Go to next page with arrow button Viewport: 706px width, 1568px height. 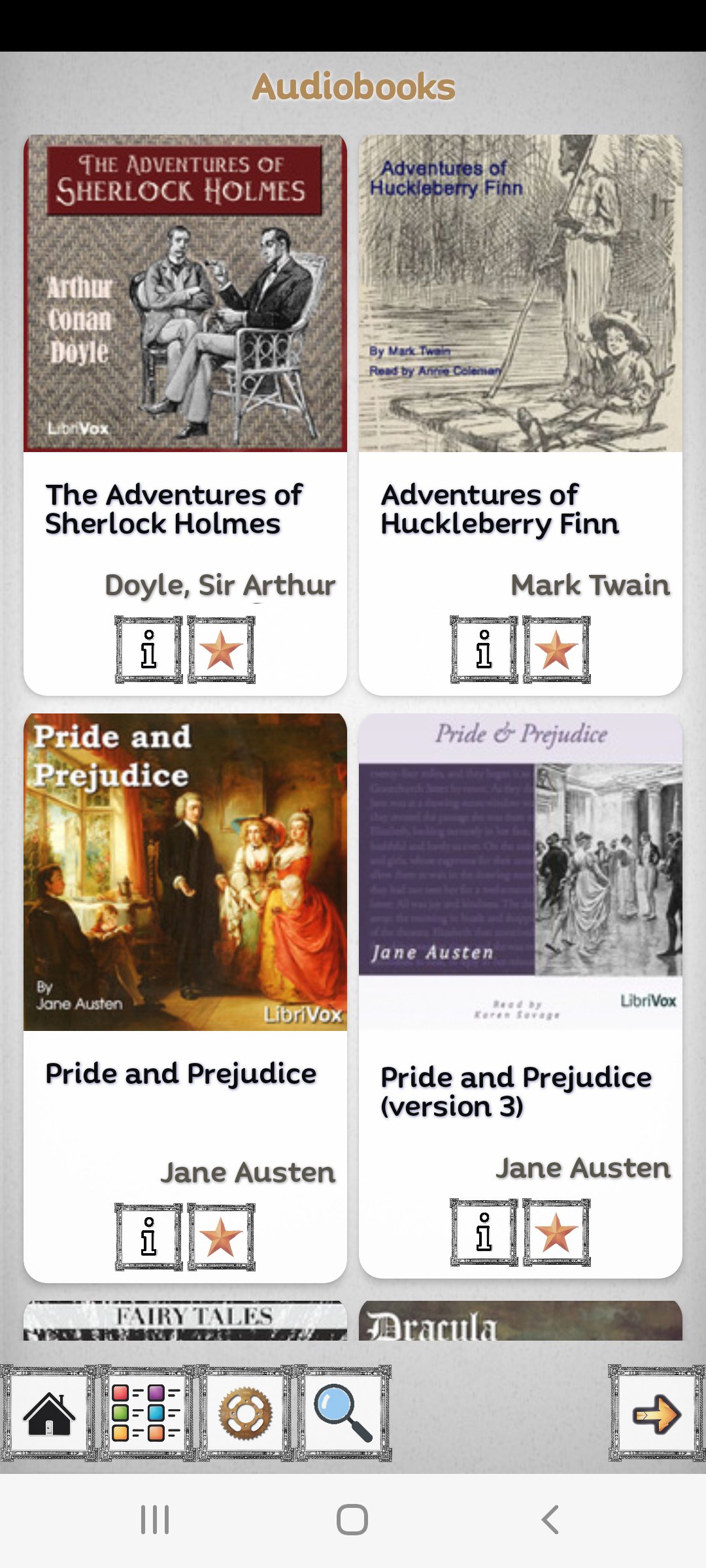click(656, 1413)
